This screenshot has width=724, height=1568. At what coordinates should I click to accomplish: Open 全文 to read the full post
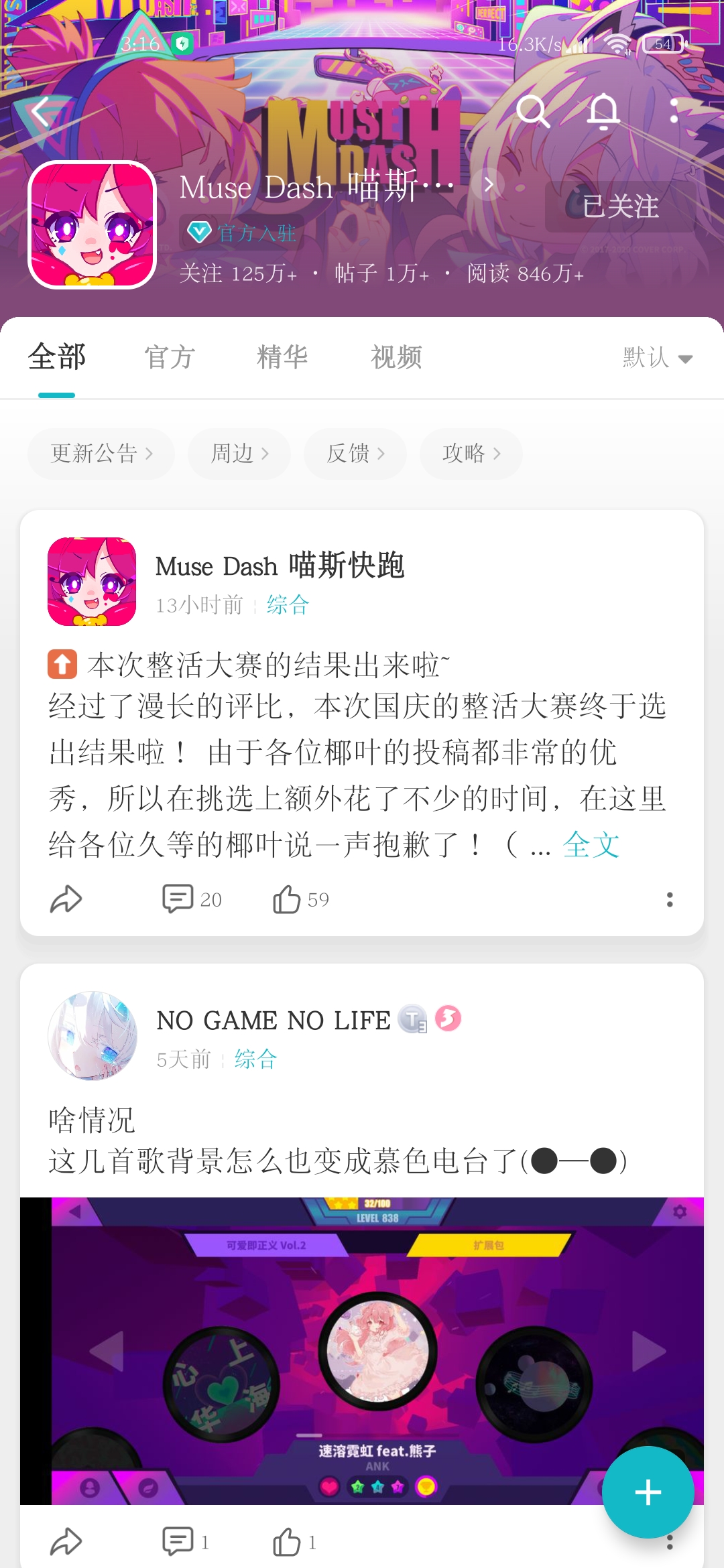[x=593, y=844]
